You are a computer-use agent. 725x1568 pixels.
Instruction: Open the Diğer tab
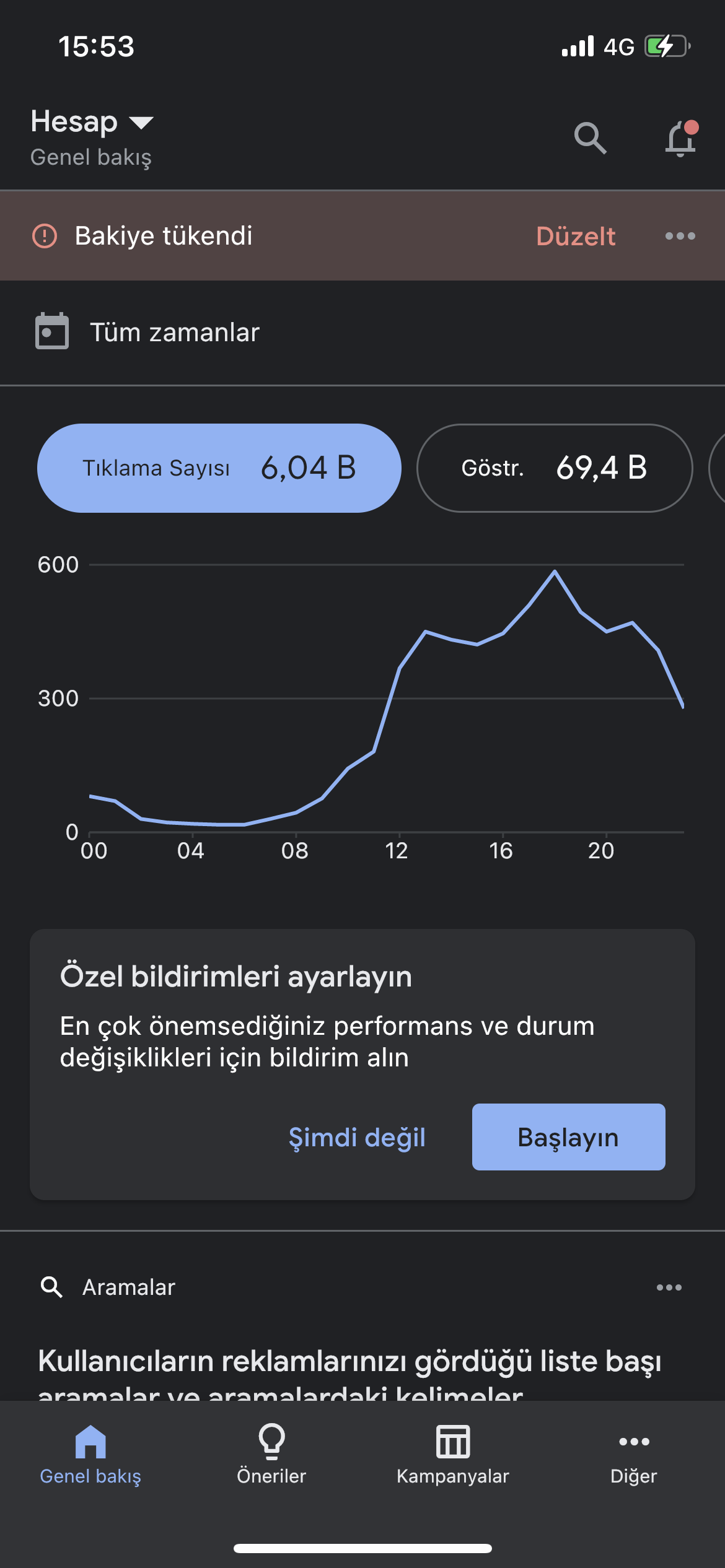[x=634, y=1455]
